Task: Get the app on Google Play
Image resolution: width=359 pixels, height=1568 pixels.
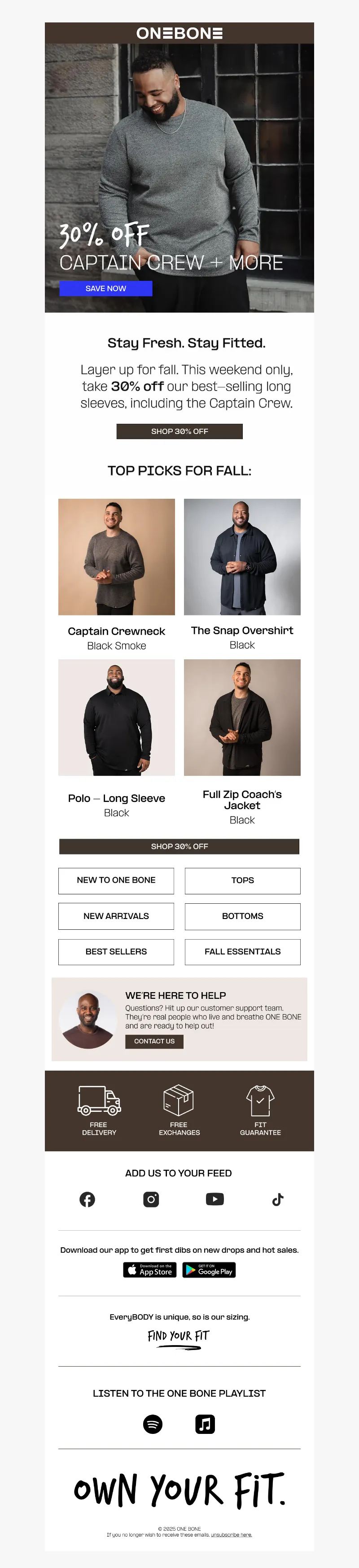Action: [x=209, y=1270]
